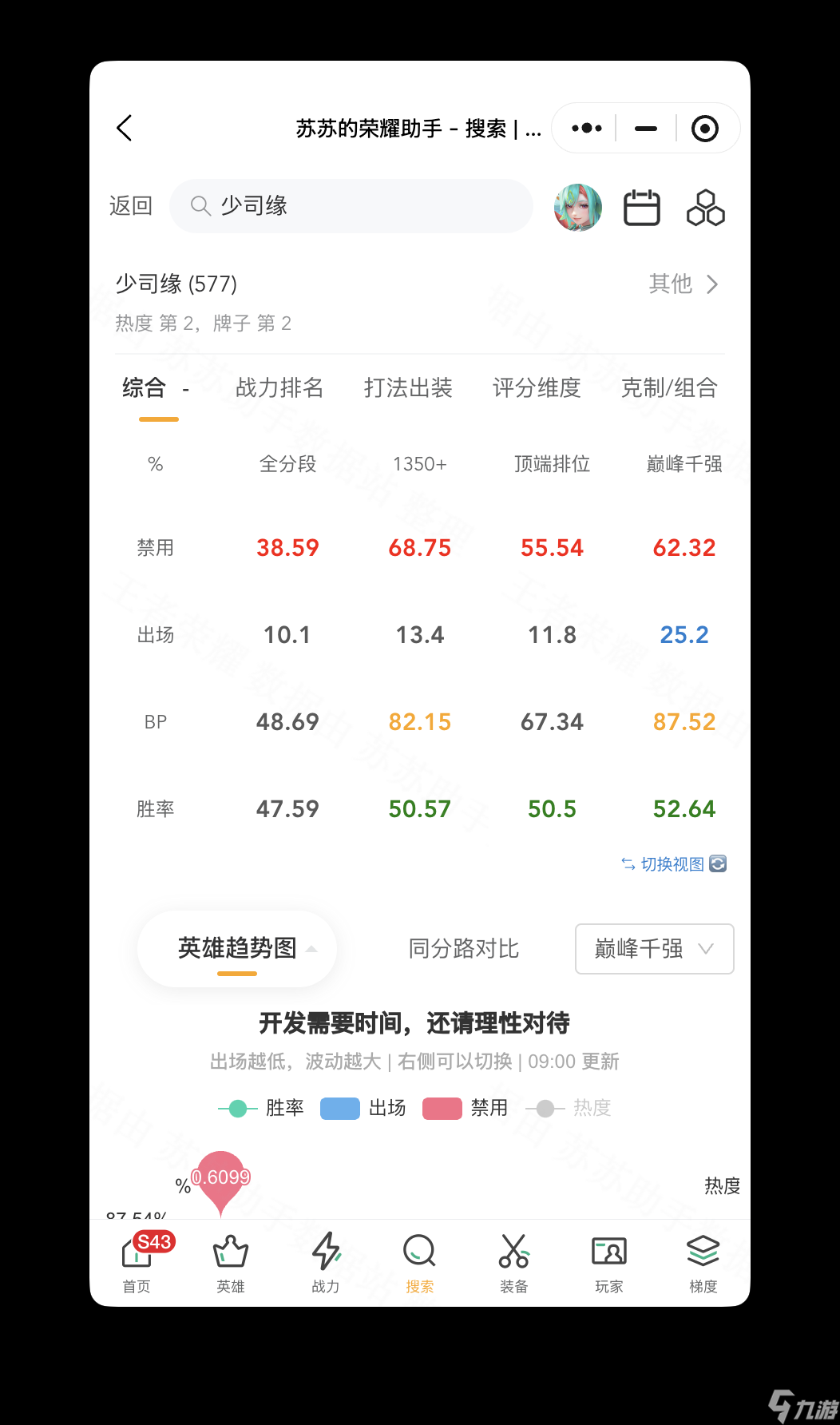Switch to the 战力排名 tab

pos(279,388)
